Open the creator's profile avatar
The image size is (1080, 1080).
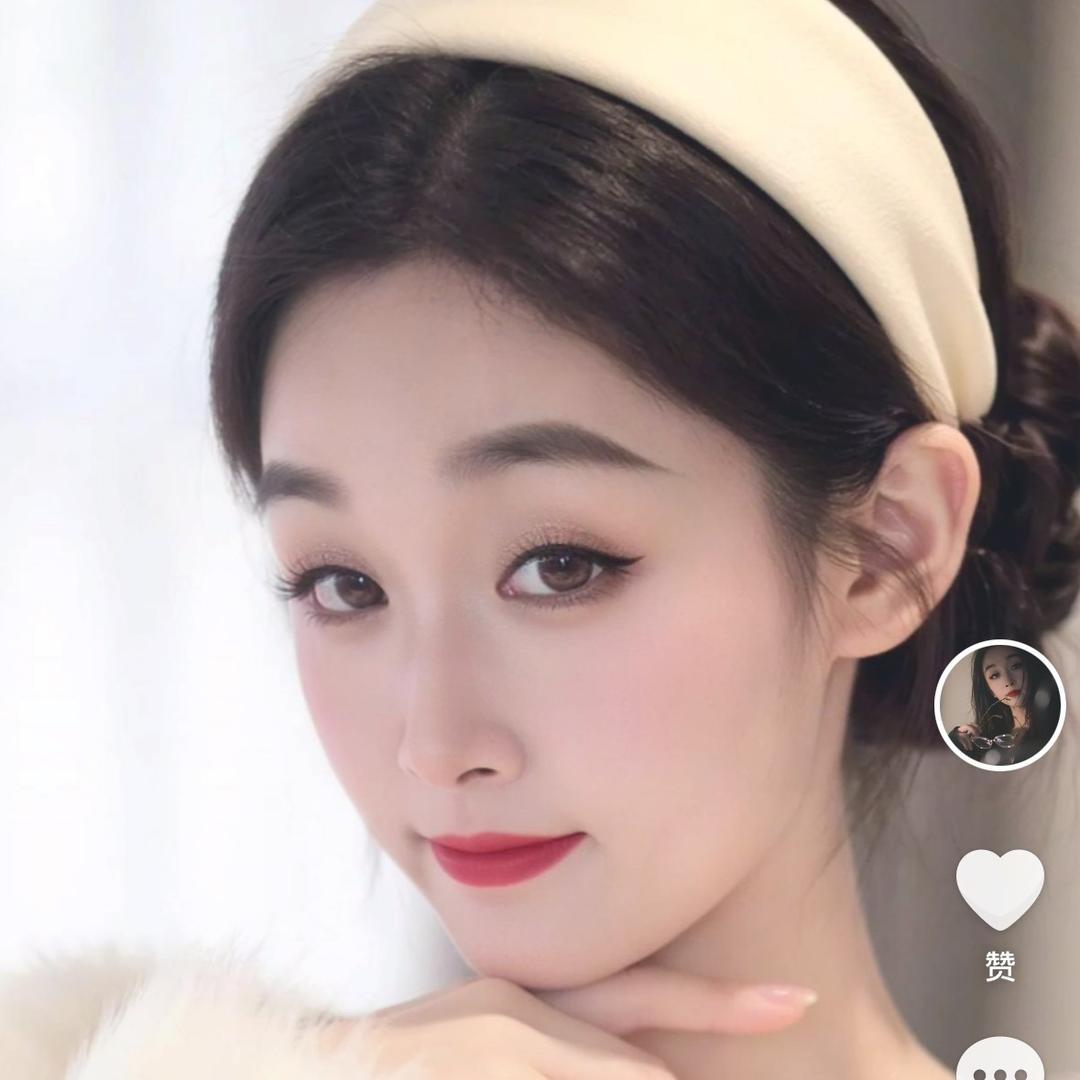[999, 705]
